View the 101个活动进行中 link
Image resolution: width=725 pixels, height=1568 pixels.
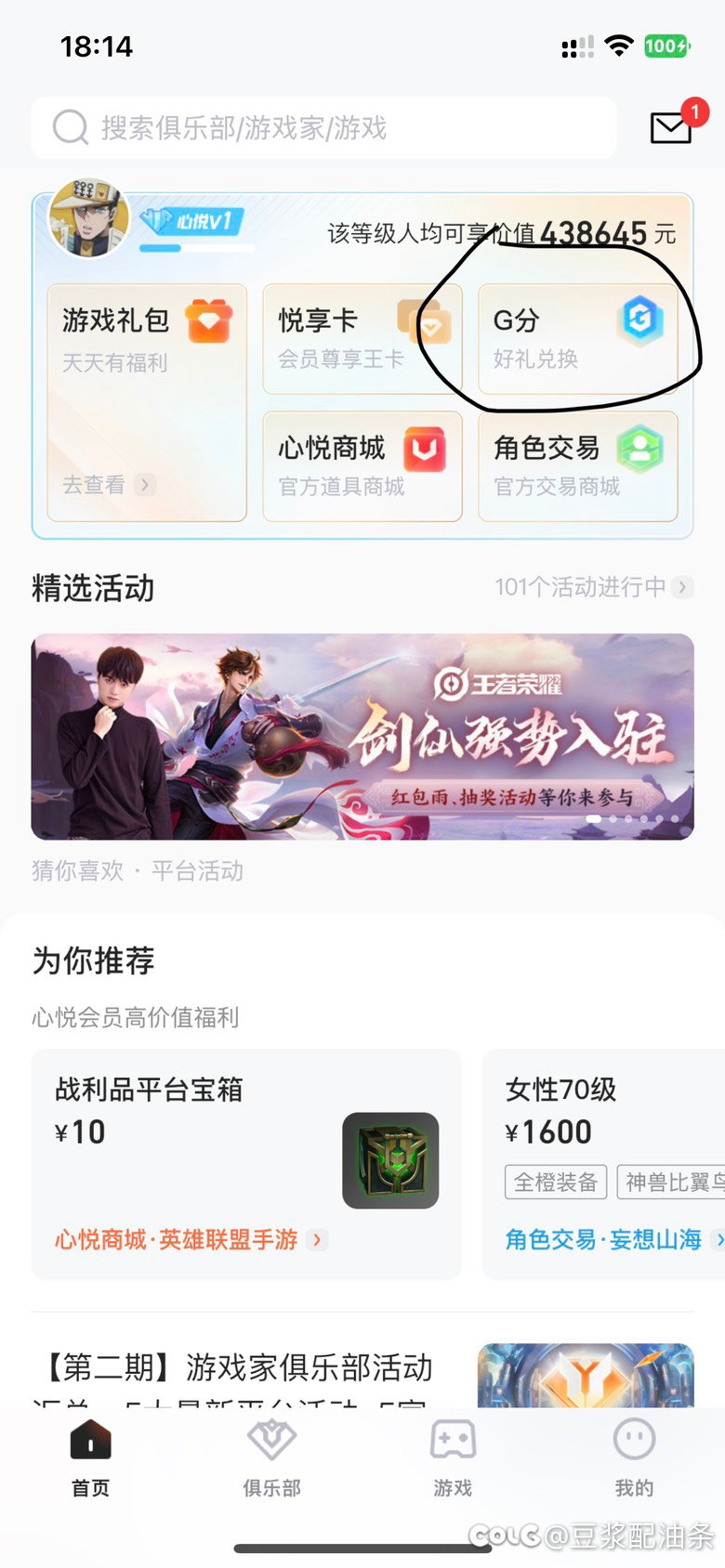click(593, 587)
